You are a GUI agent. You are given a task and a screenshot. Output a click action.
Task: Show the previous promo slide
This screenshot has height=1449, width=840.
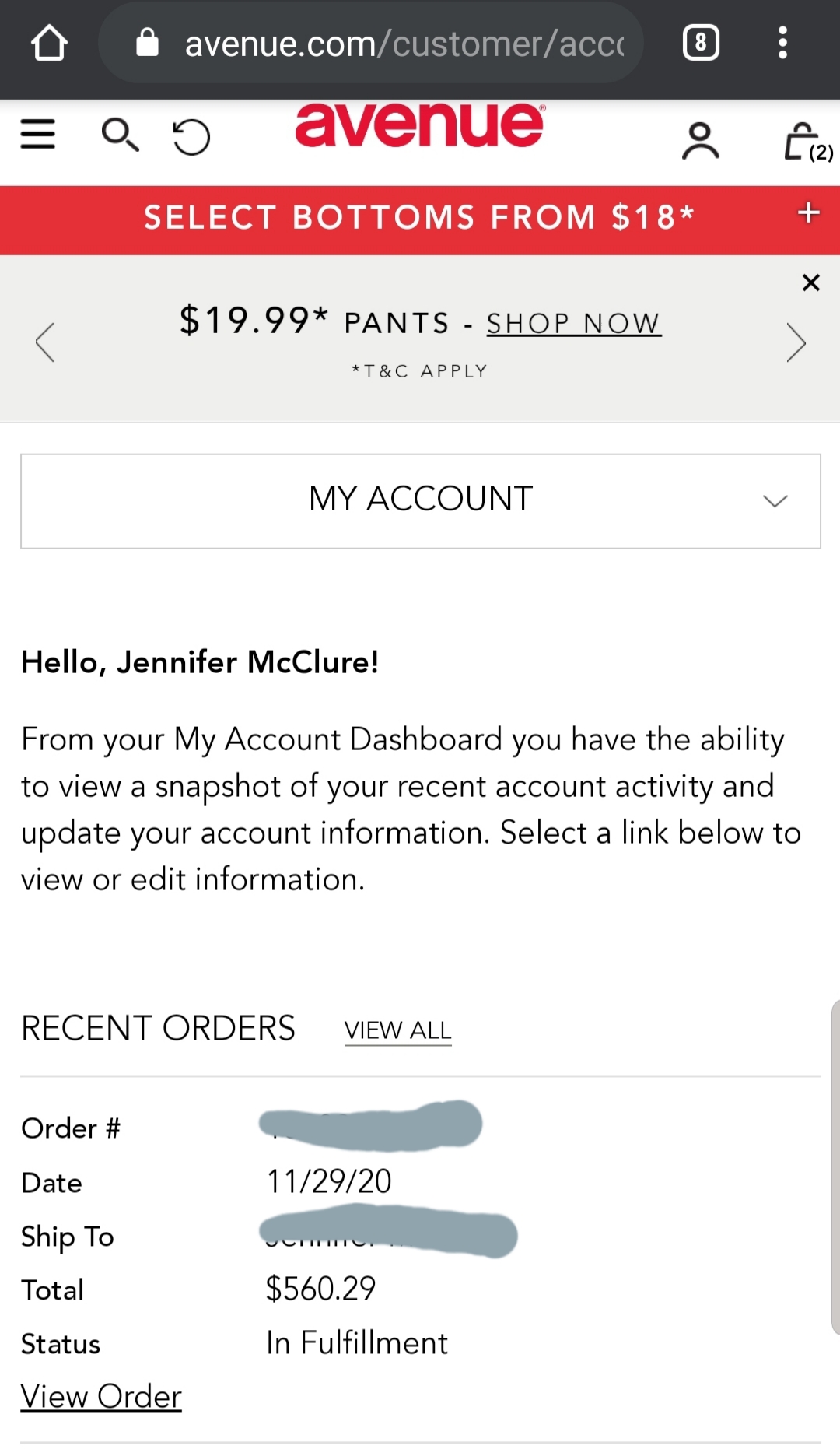45,342
